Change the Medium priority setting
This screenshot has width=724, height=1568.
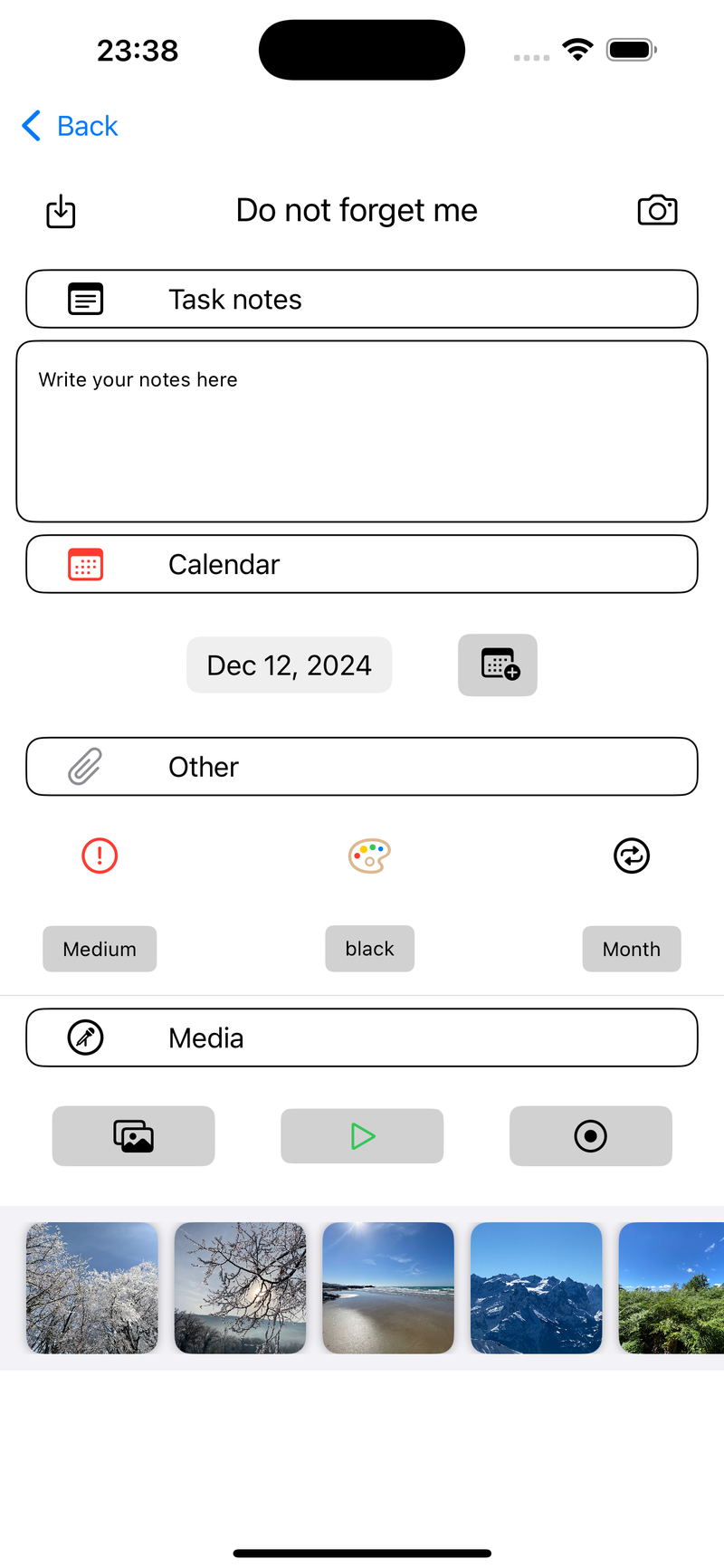tap(100, 949)
